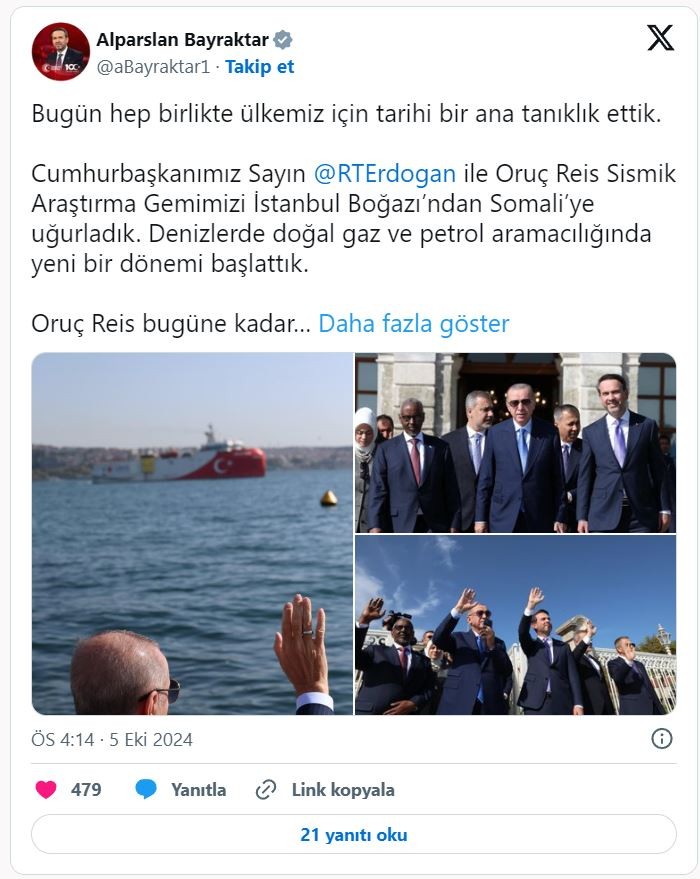This screenshot has width=700, height=879.
Task: Expand the tweet with Daha fazla göster
Action: pos(413,323)
